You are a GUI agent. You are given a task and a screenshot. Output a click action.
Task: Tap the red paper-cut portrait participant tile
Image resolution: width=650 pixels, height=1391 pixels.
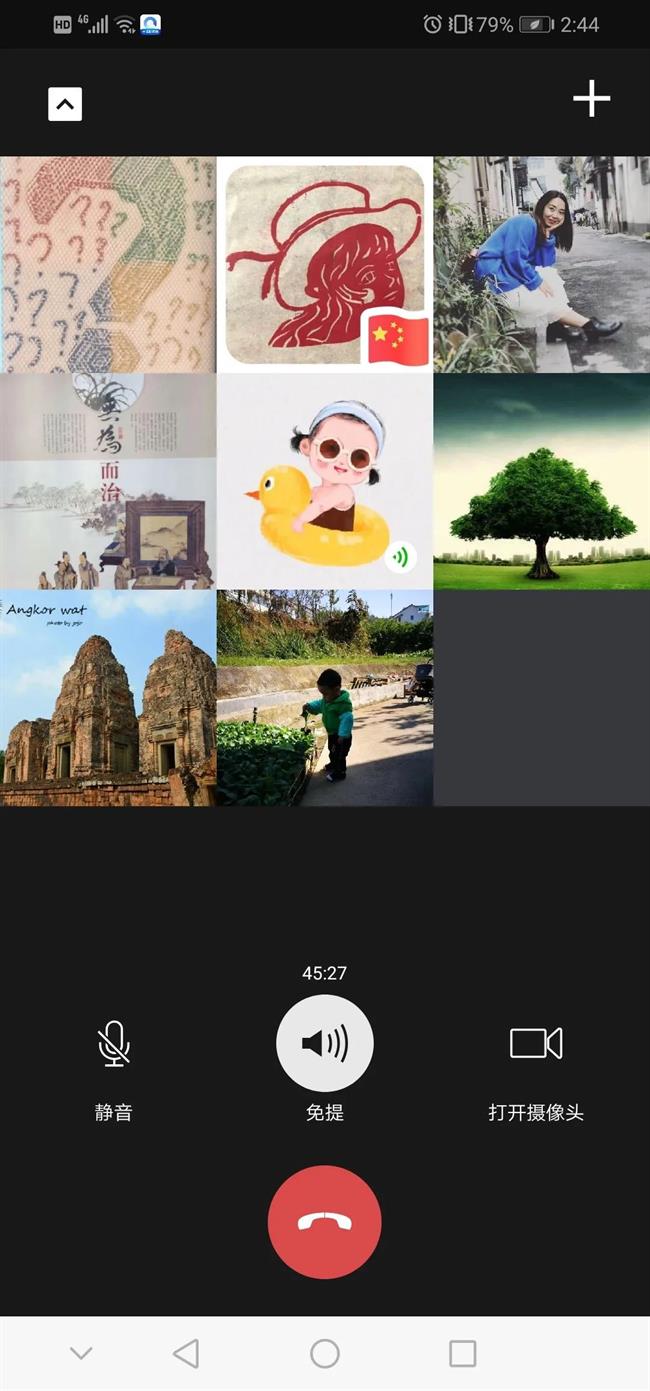pyautogui.click(x=325, y=264)
